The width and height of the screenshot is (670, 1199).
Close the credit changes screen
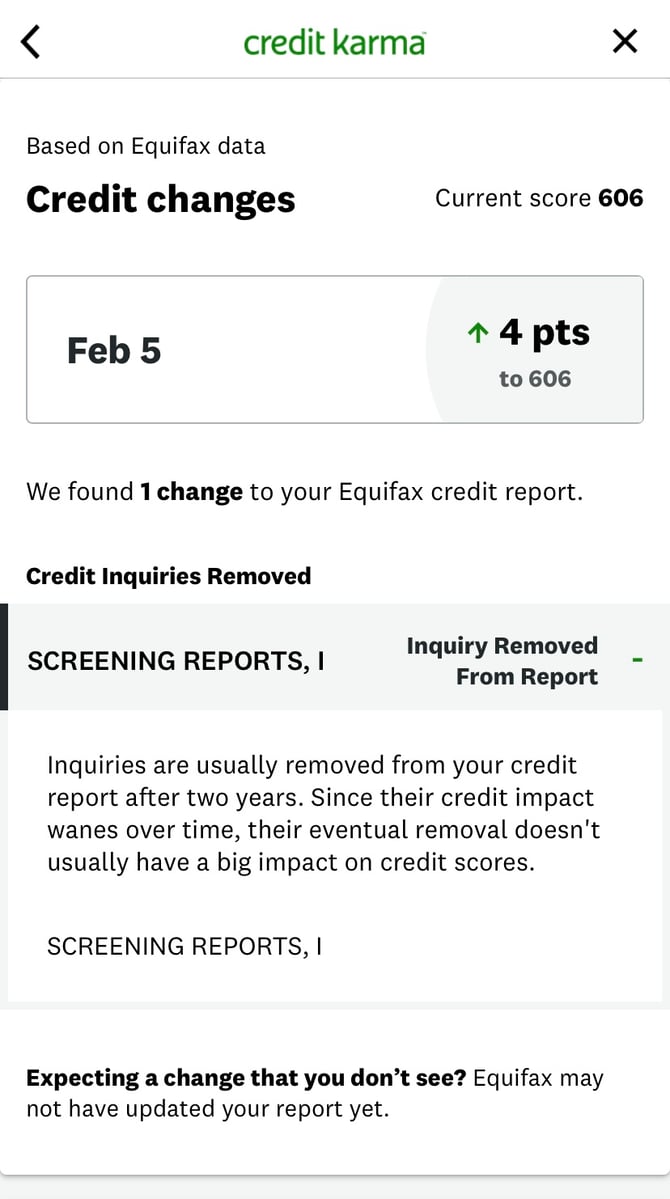pos(625,41)
